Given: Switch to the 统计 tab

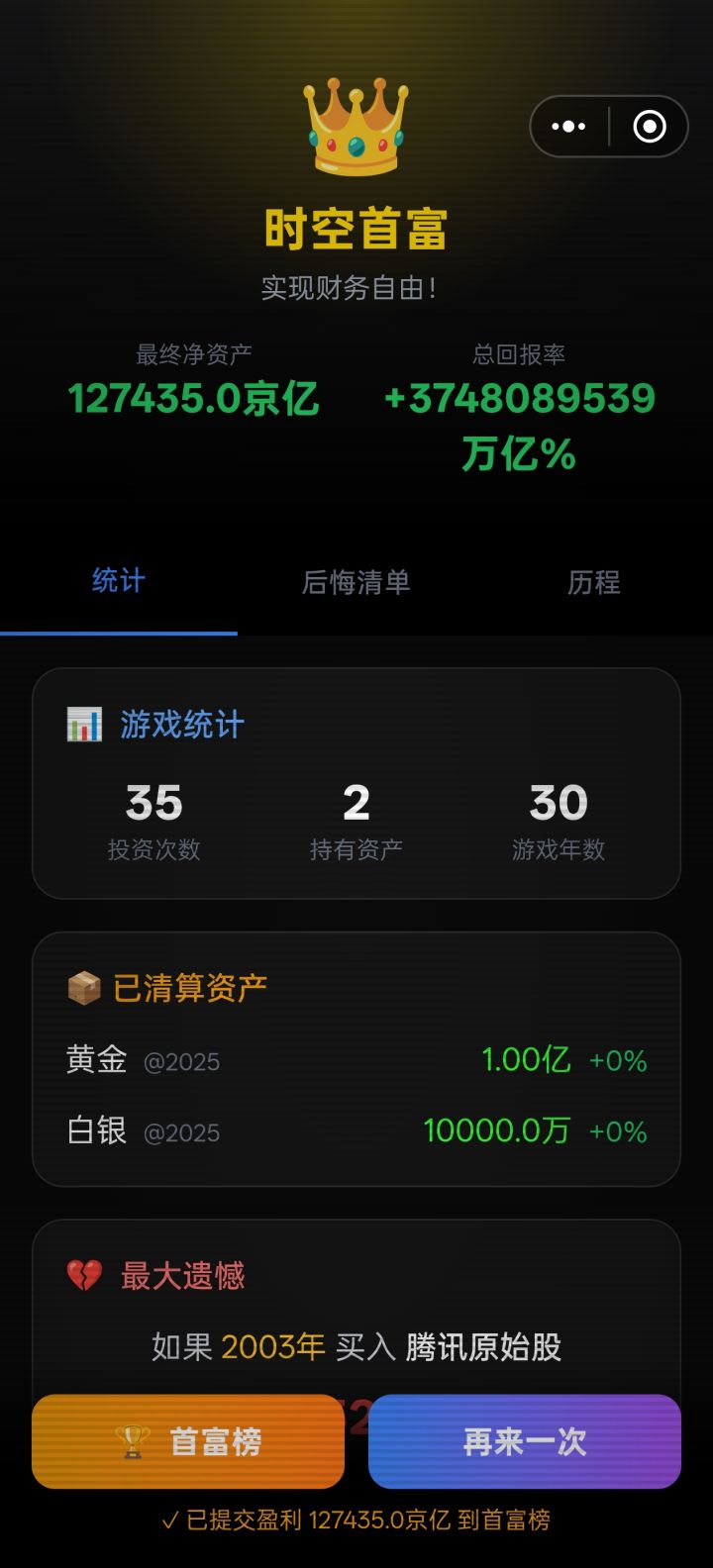Looking at the screenshot, I should [118, 582].
